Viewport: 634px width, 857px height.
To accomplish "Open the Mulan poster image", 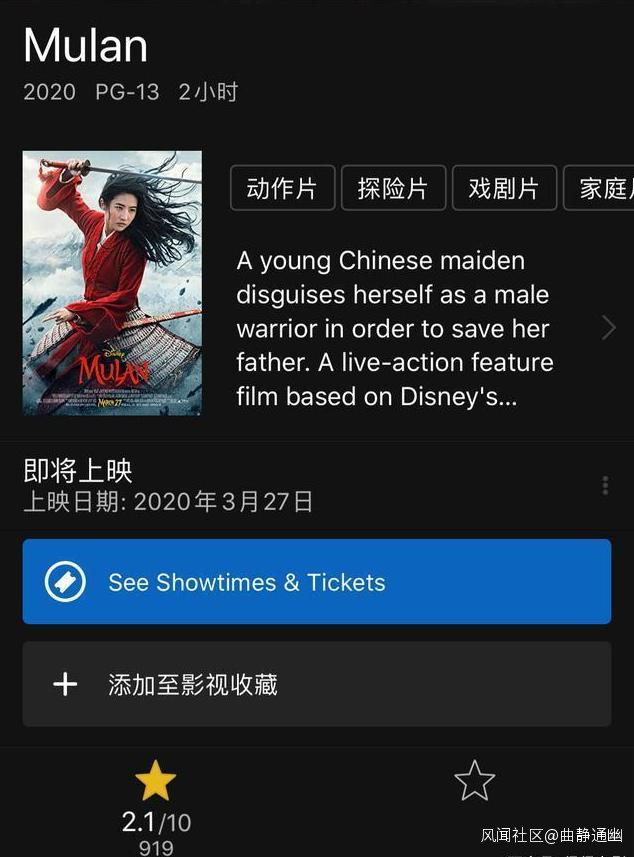I will 112,283.
